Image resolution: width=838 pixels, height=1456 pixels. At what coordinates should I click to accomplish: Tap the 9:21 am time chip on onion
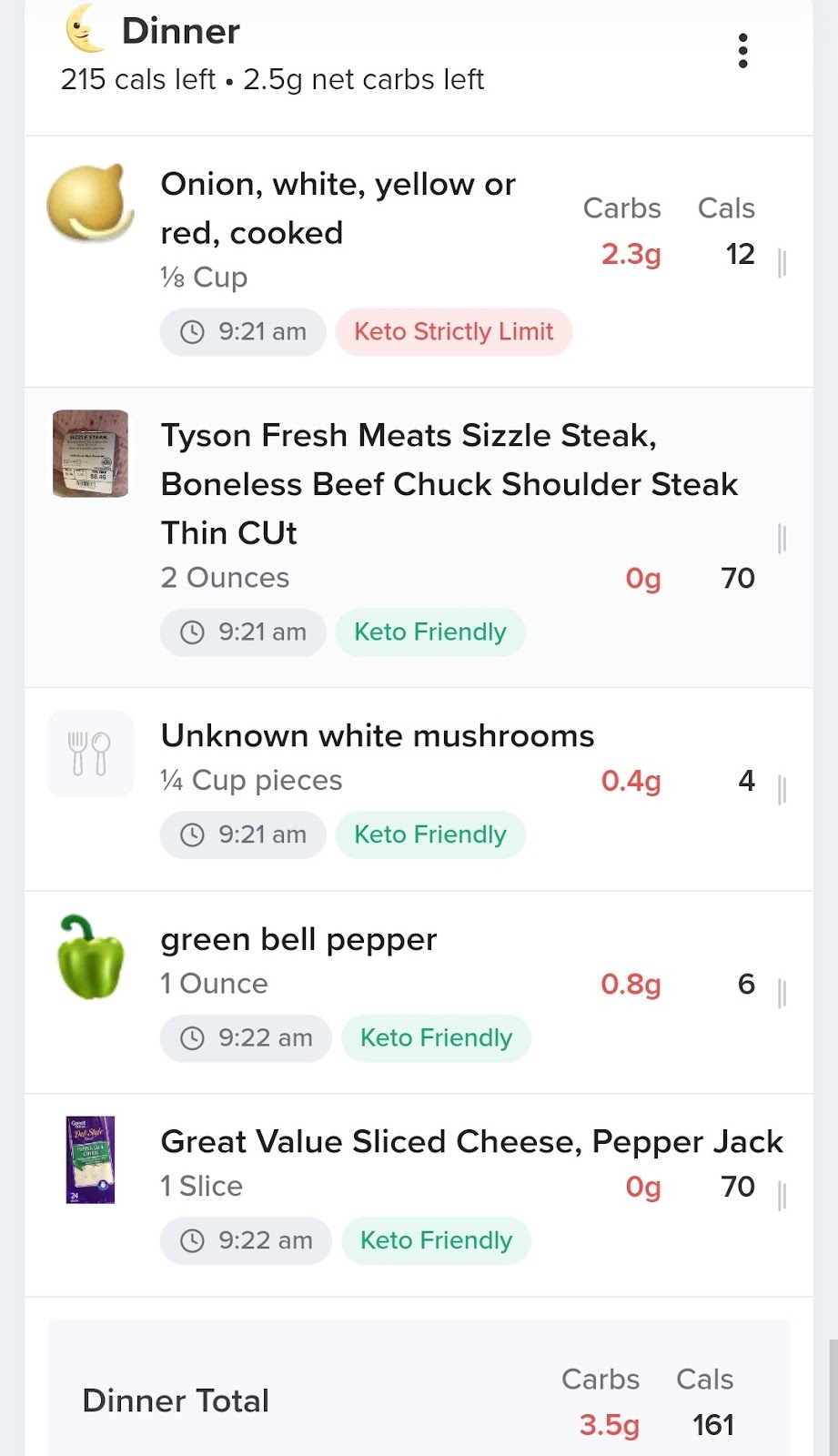(x=243, y=331)
